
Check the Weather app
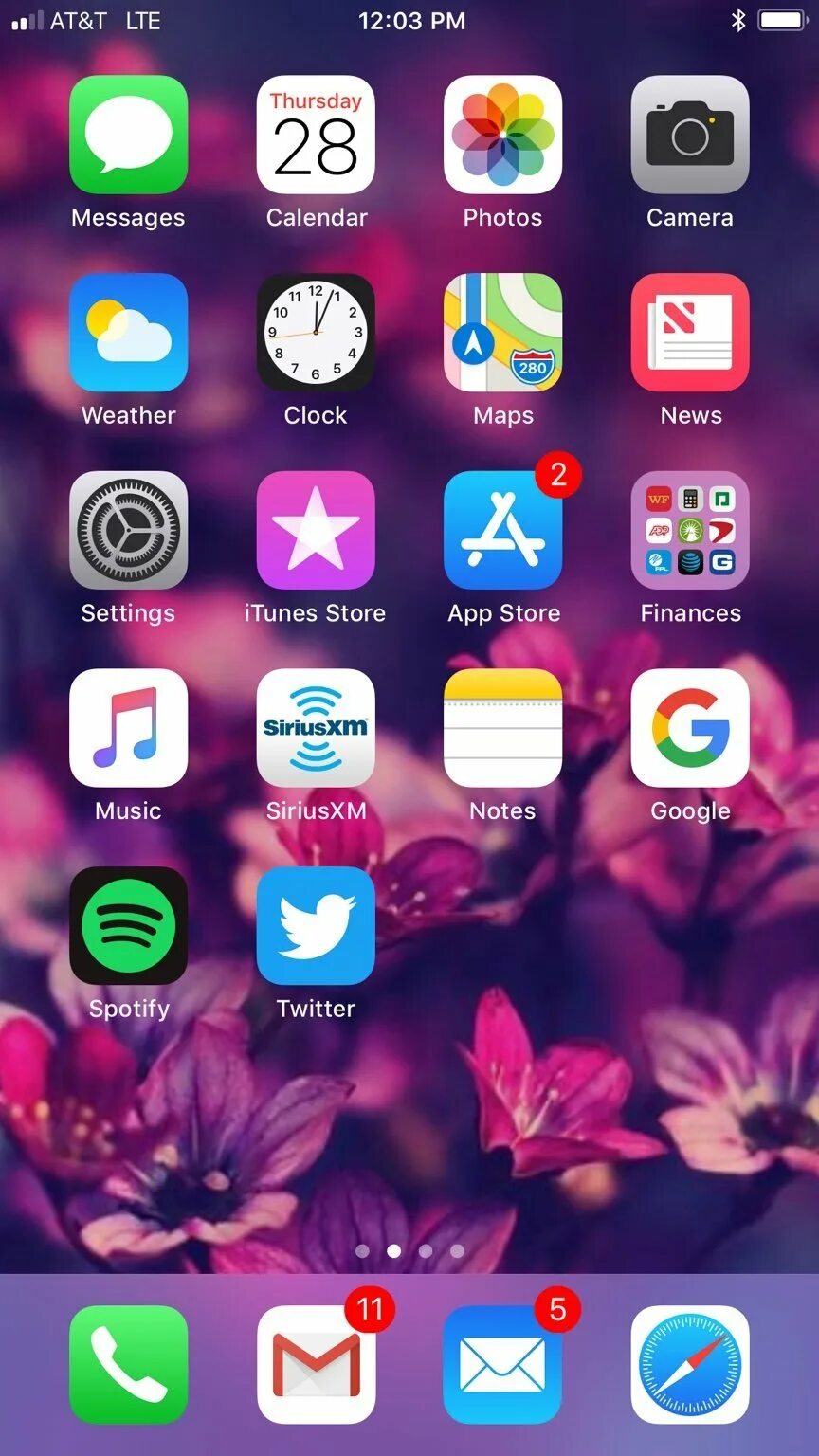tap(128, 333)
